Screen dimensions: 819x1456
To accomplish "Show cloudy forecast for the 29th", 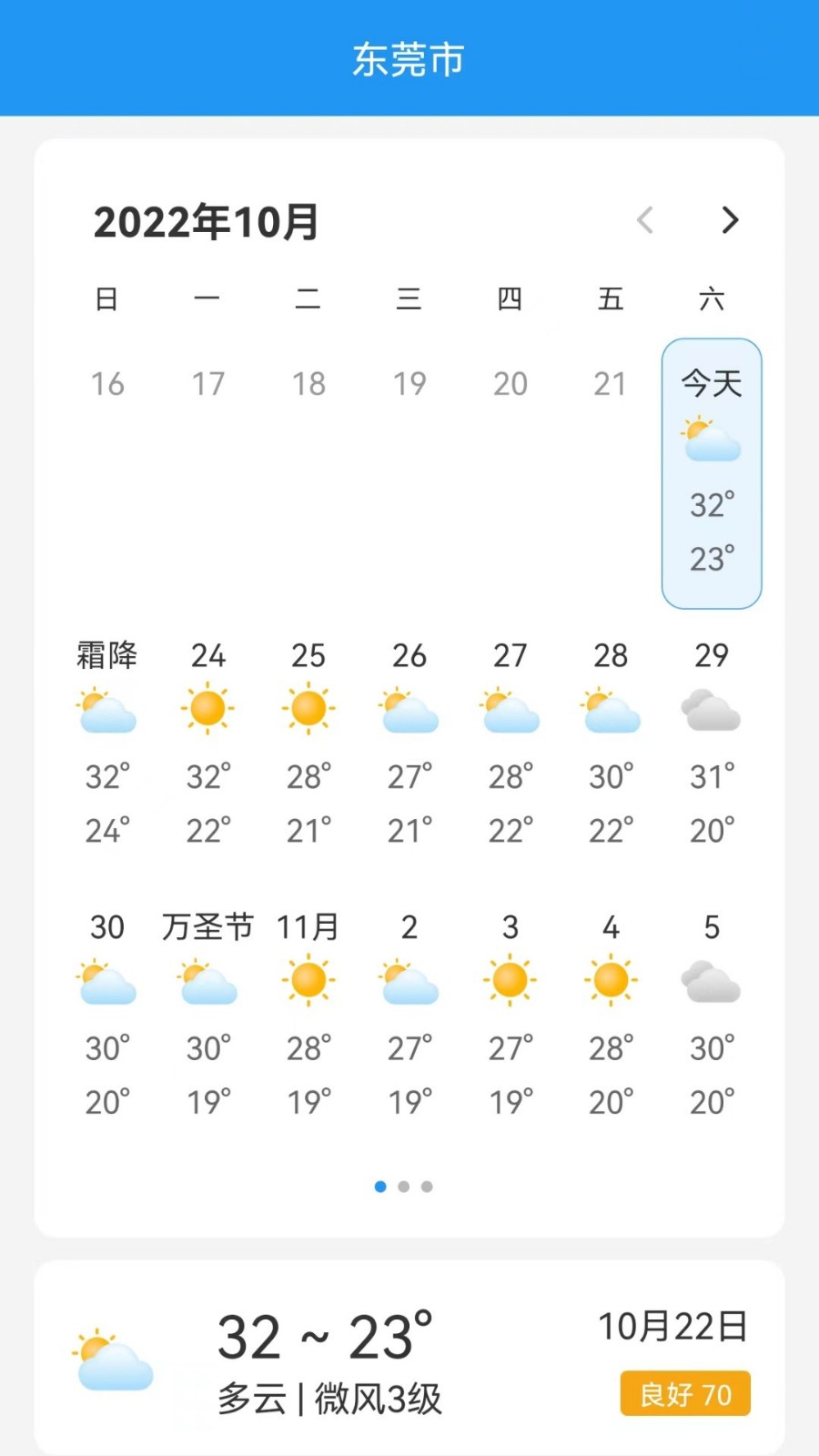I will pyautogui.click(x=712, y=742).
